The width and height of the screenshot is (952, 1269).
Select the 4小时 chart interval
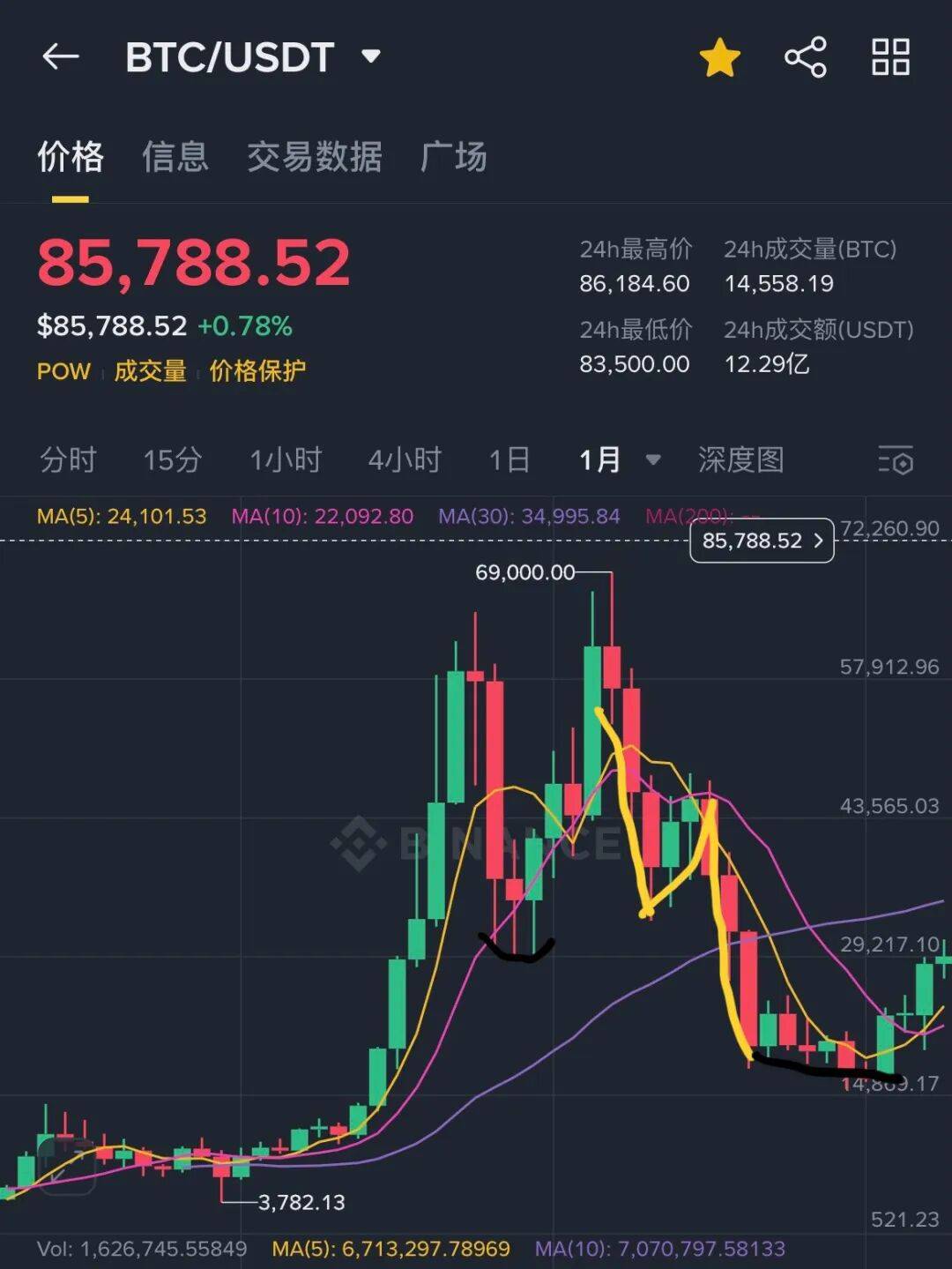coord(405,459)
